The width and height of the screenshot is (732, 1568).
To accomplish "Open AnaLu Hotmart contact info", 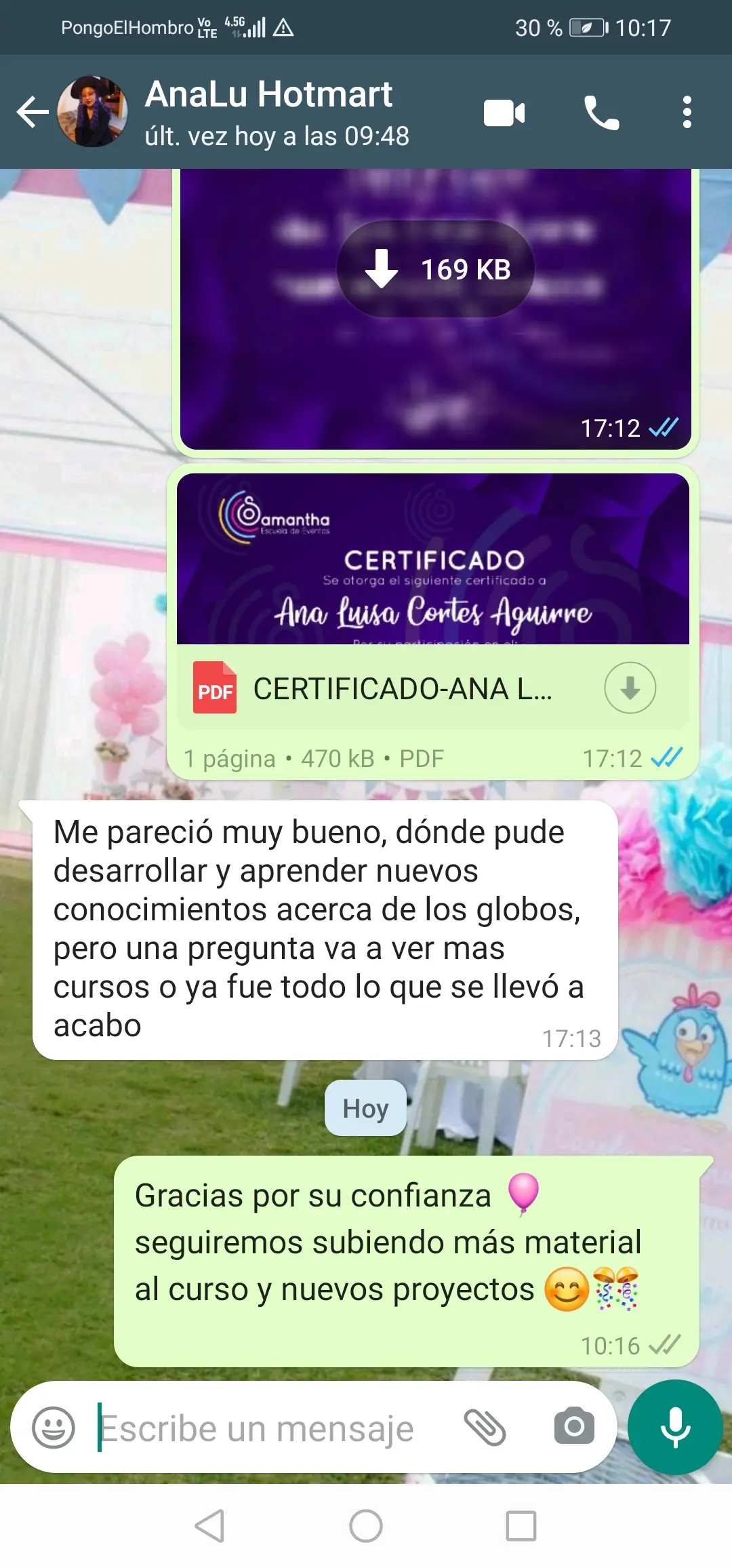I will click(x=276, y=112).
